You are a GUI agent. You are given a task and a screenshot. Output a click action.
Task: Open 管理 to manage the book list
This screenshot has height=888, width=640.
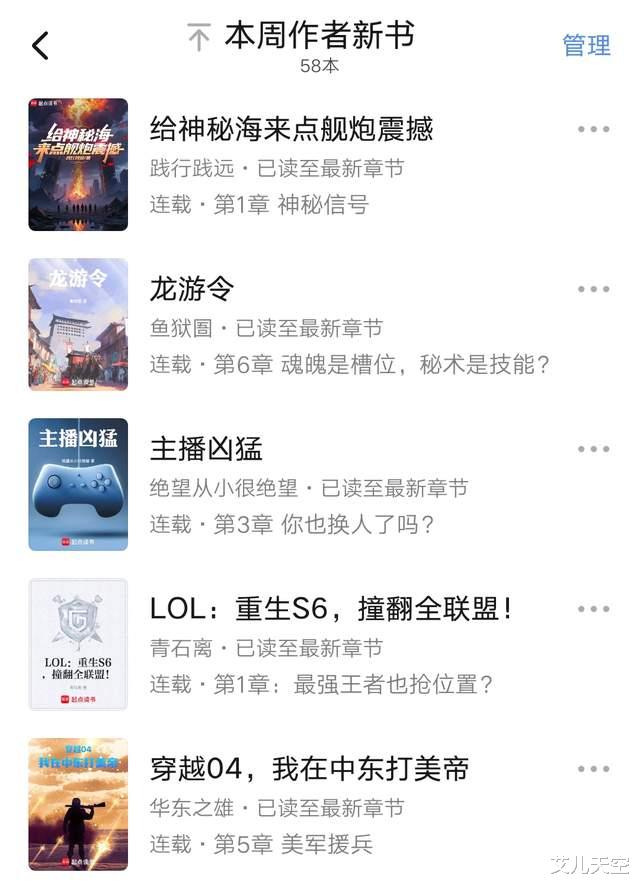[586, 45]
